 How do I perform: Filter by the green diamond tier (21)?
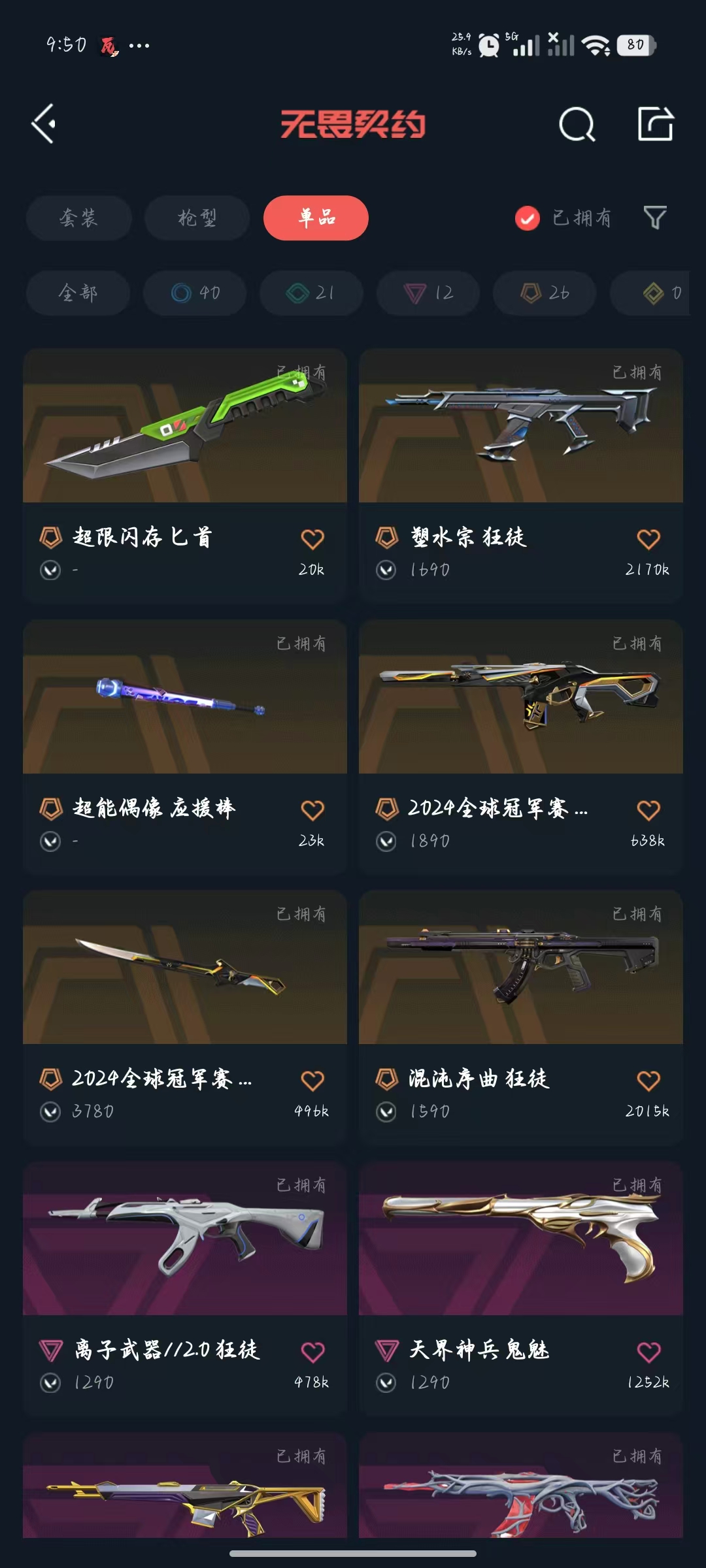pyautogui.click(x=311, y=293)
